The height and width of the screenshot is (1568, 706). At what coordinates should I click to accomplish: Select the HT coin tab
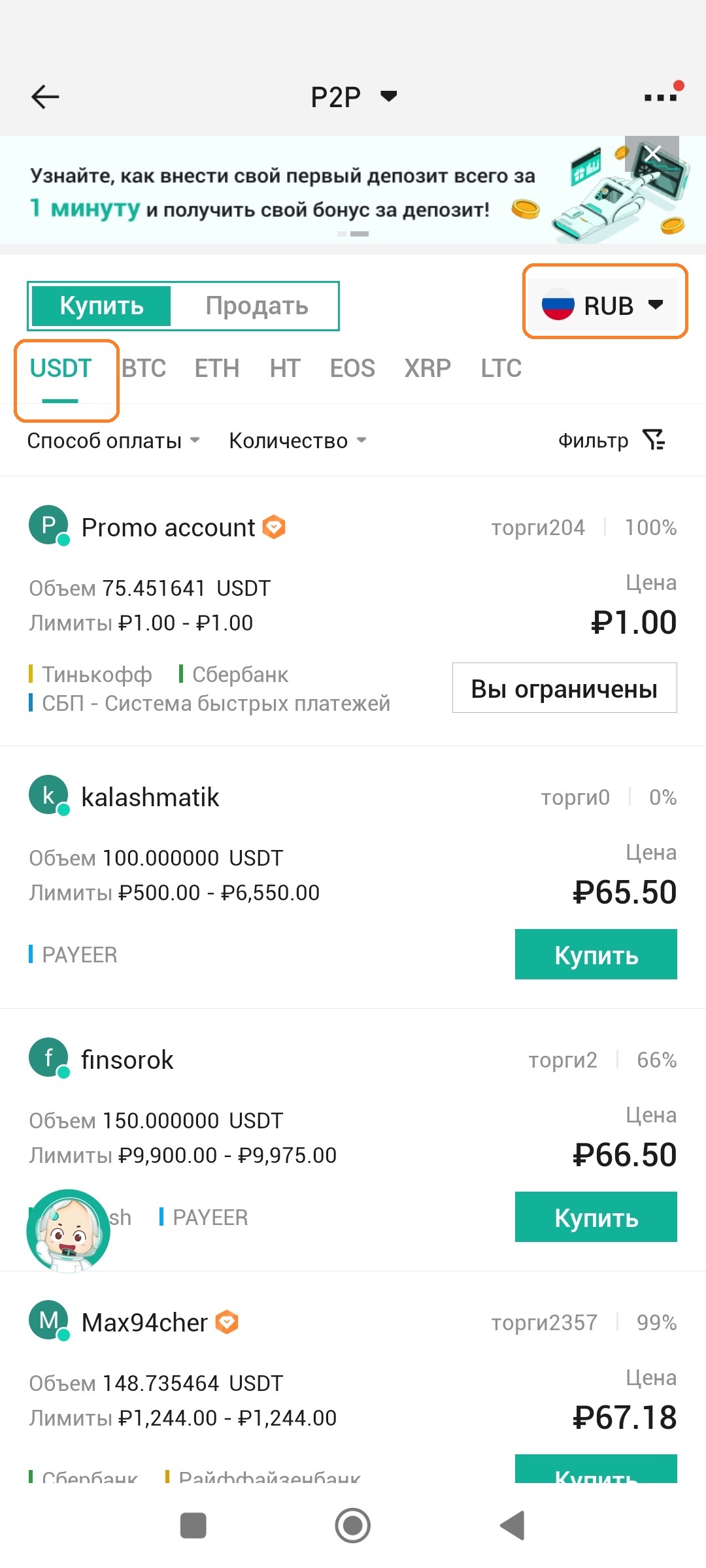pyautogui.click(x=284, y=368)
